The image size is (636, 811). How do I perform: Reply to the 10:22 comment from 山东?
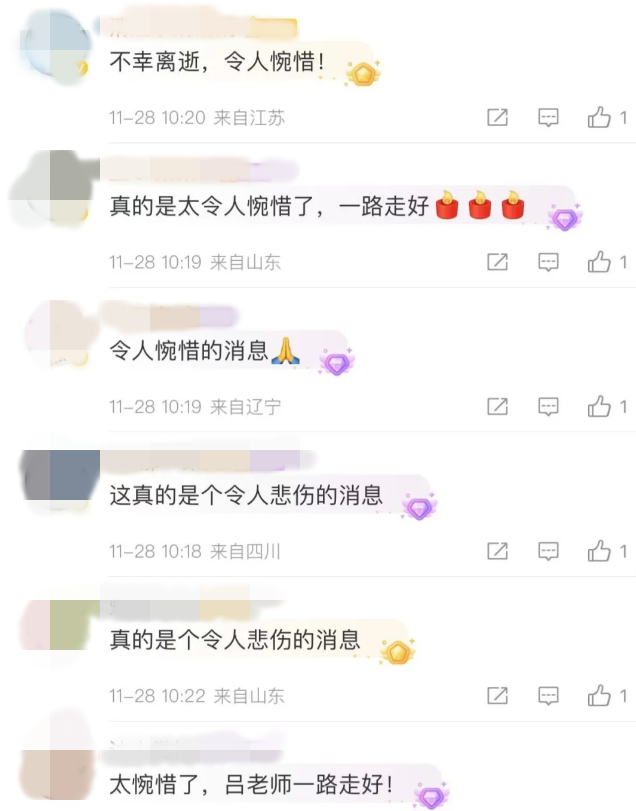coord(548,695)
